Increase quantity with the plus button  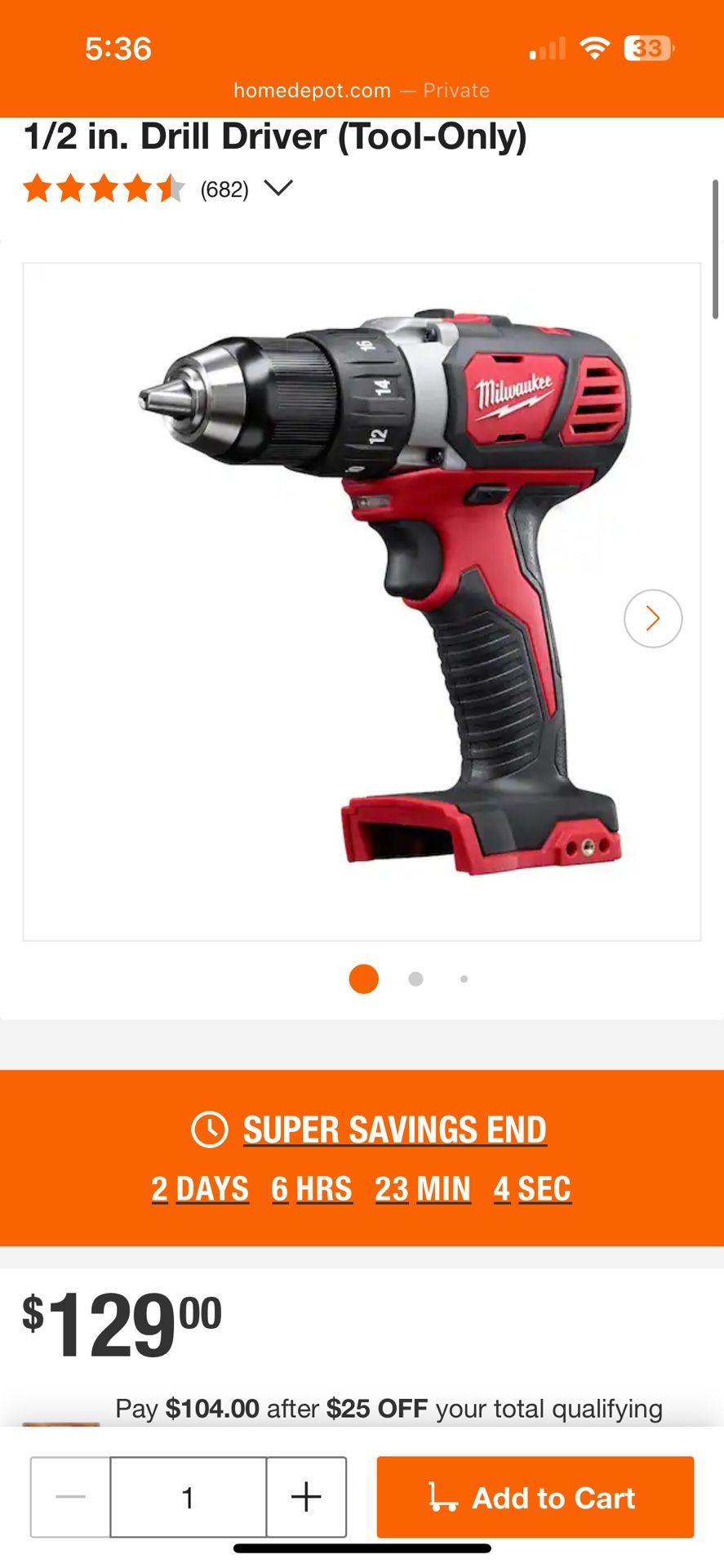(x=306, y=1497)
